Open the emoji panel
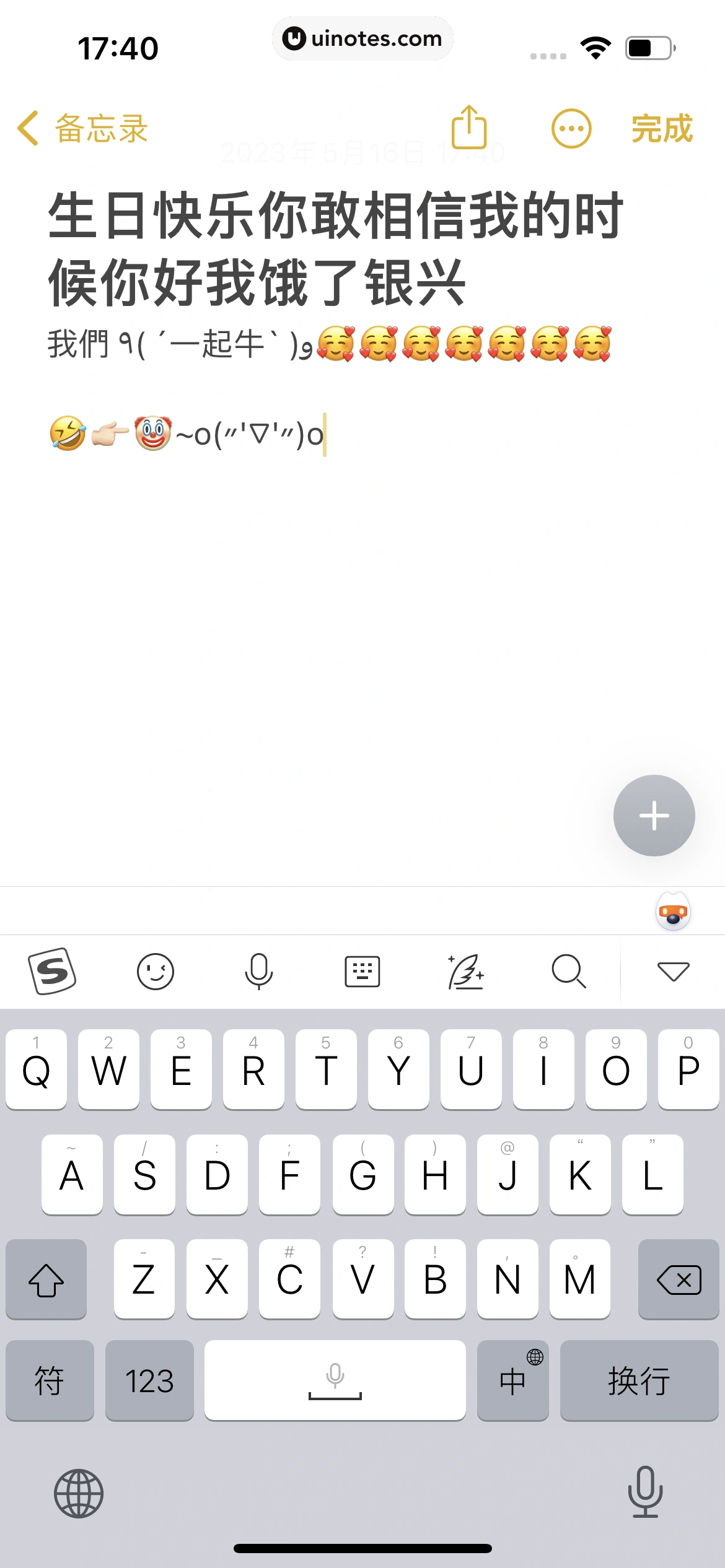Screen dimensions: 725x1568 (155, 971)
